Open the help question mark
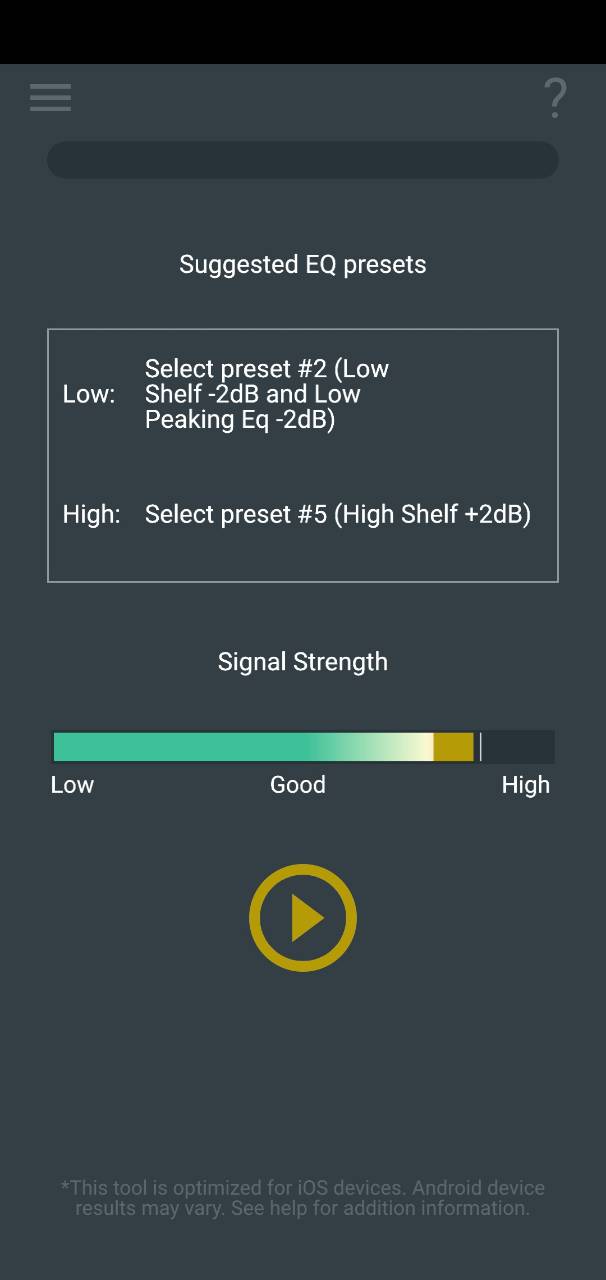 click(555, 98)
